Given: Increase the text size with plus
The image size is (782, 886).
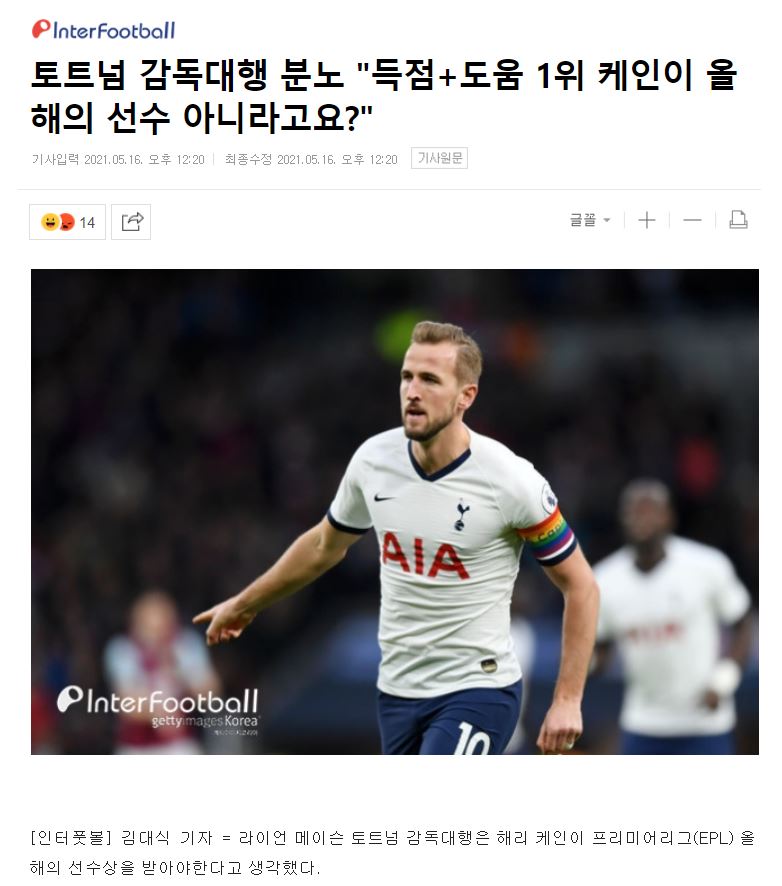Looking at the screenshot, I should [x=647, y=220].
